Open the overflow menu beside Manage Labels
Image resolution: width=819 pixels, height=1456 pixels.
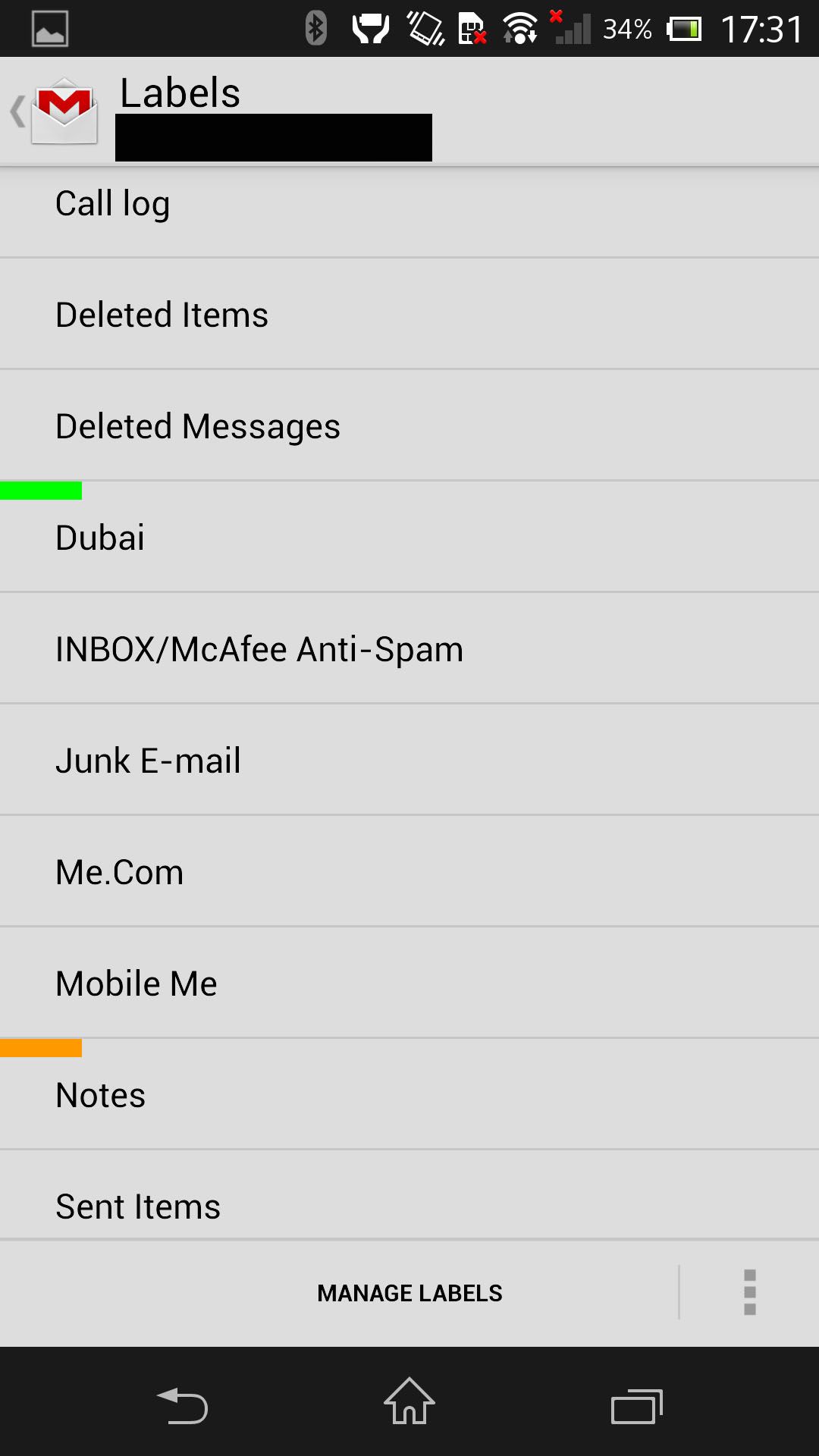[x=749, y=1293]
